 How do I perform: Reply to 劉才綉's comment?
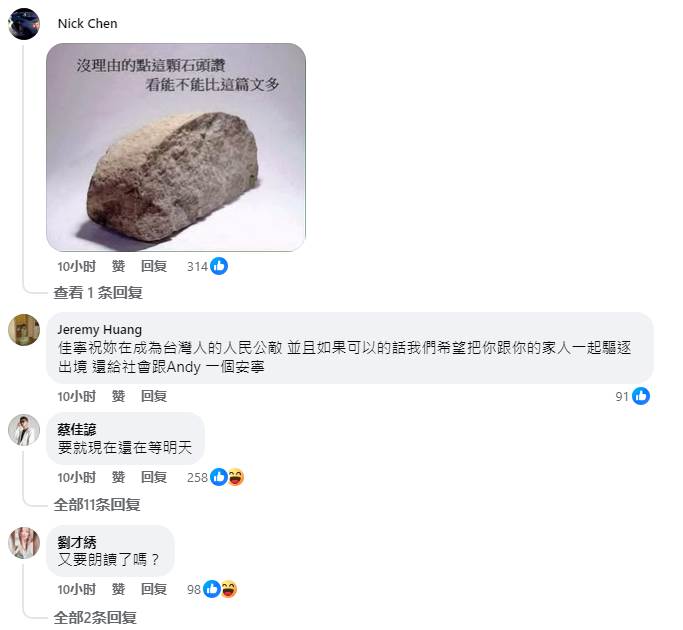[154, 589]
